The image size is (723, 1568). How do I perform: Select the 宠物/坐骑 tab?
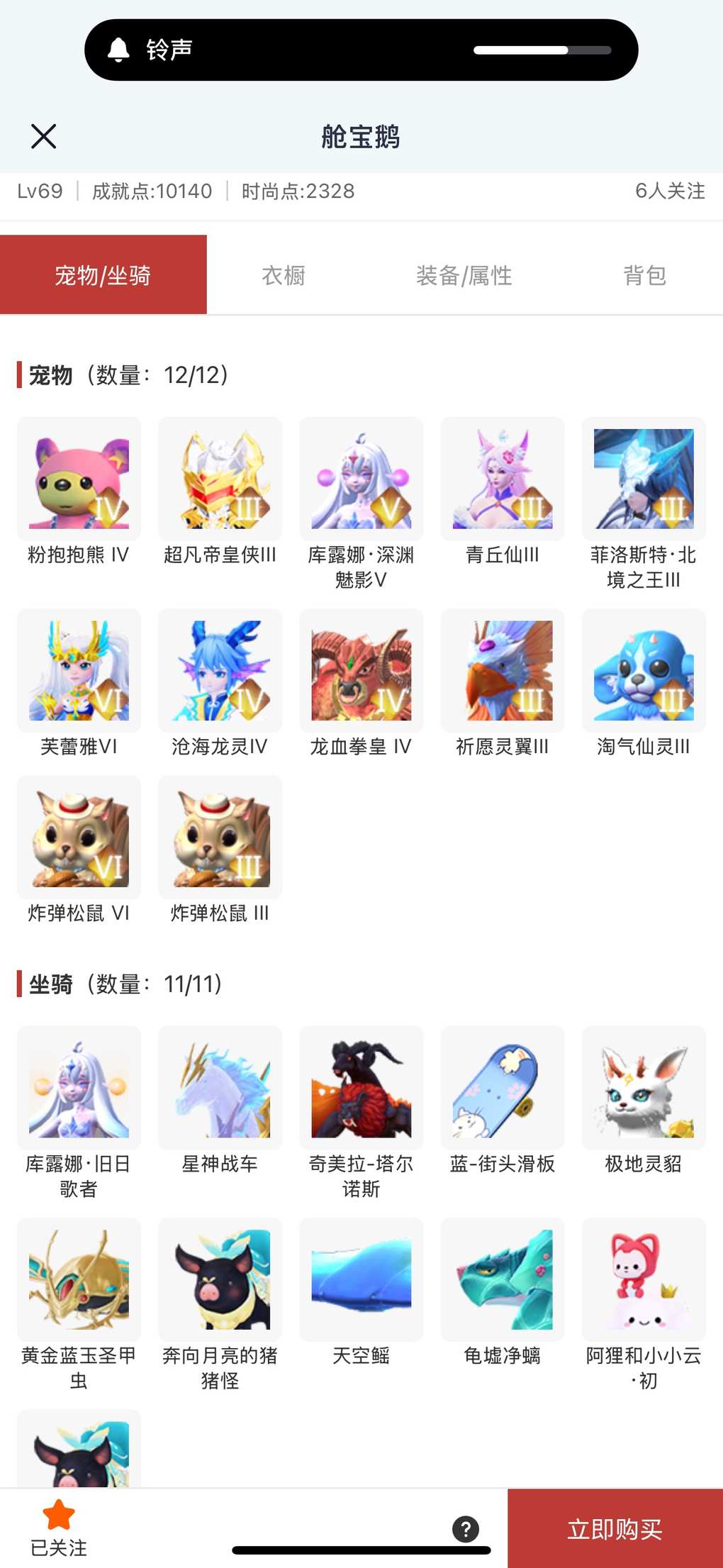[x=103, y=275]
